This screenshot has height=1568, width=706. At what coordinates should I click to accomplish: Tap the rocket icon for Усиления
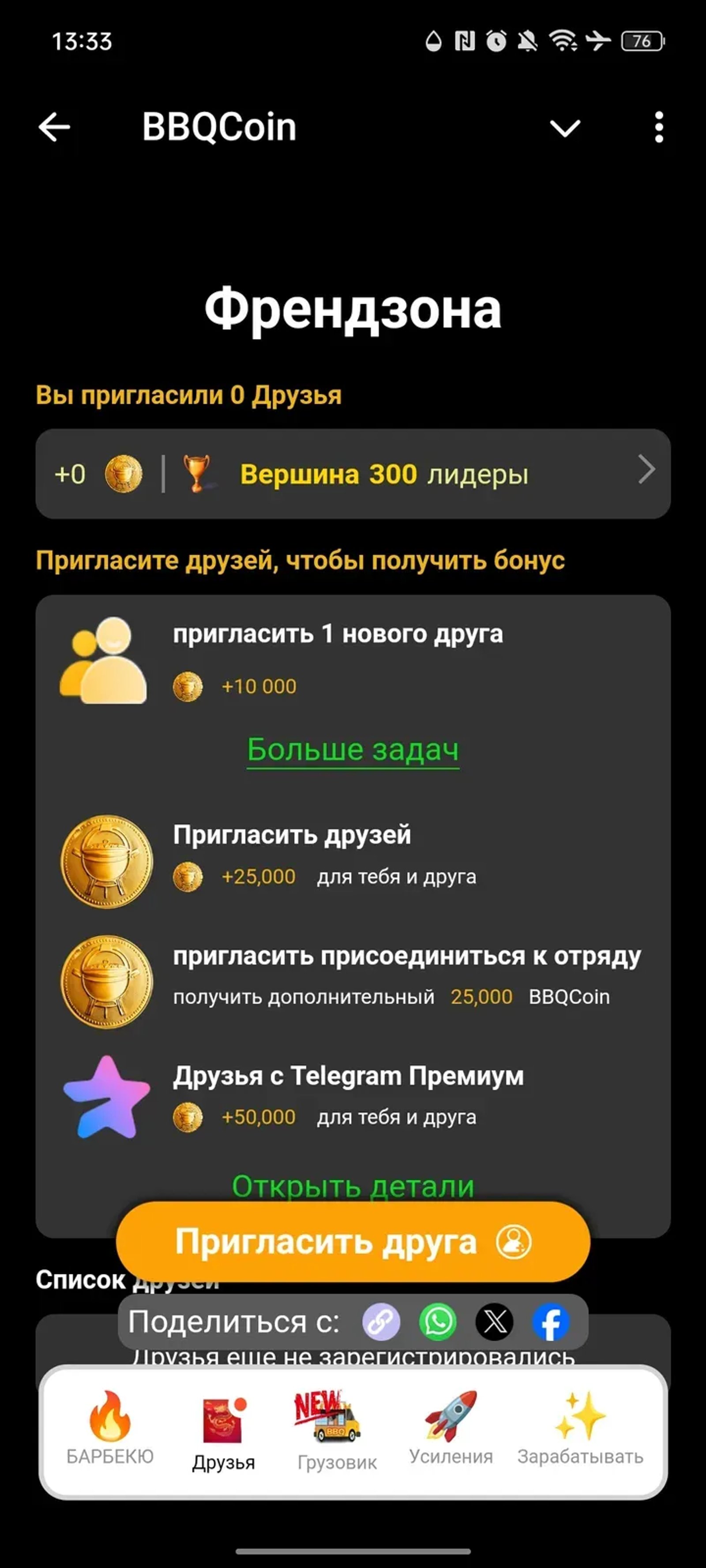coord(451,1415)
